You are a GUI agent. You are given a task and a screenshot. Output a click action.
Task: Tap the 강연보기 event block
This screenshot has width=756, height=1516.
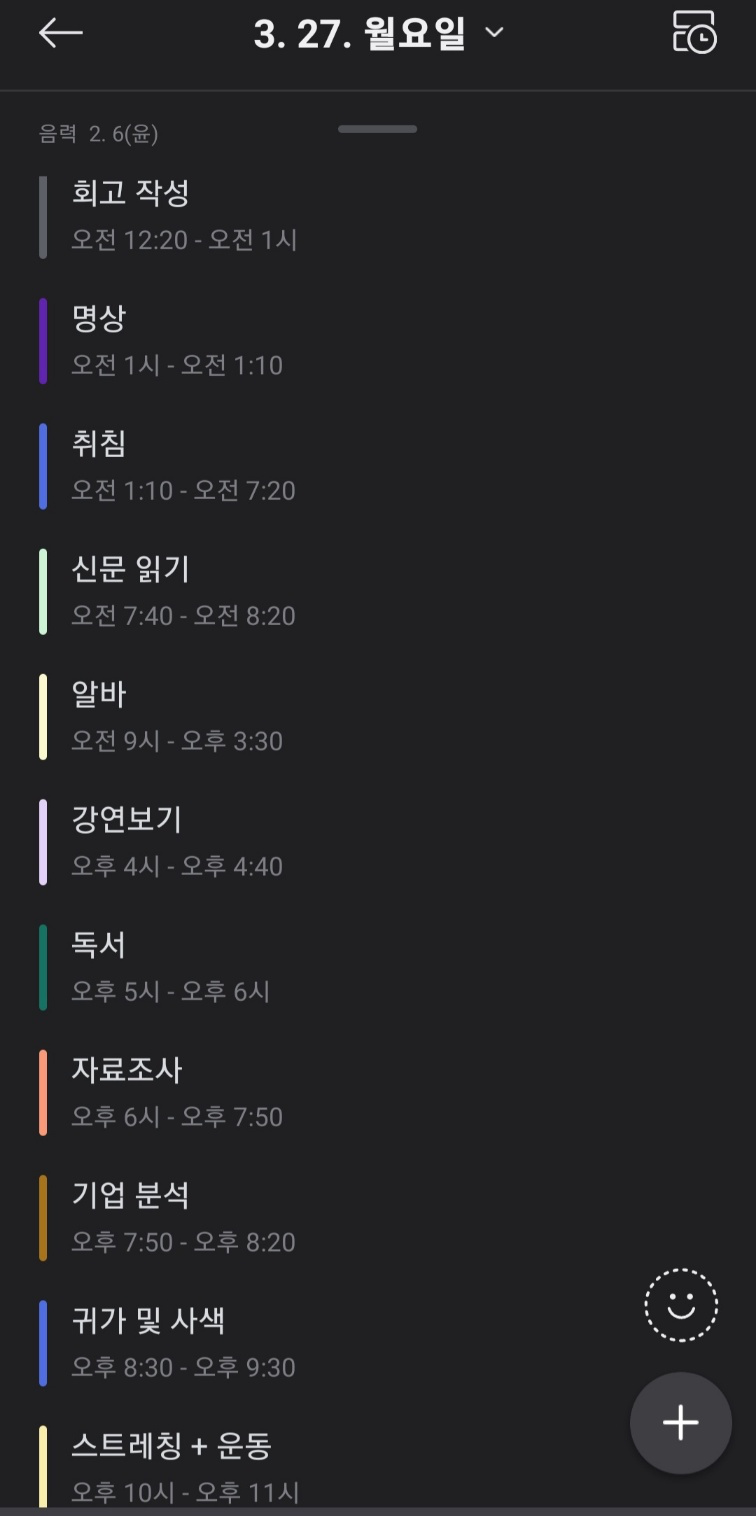pos(200,840)
